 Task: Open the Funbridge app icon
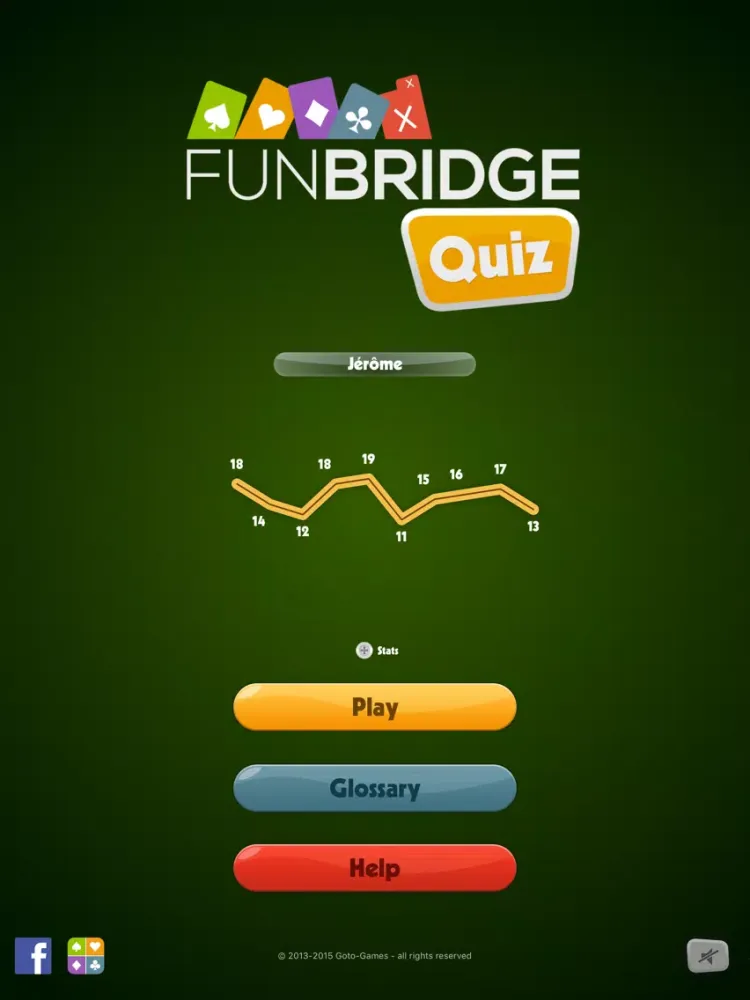86,956
